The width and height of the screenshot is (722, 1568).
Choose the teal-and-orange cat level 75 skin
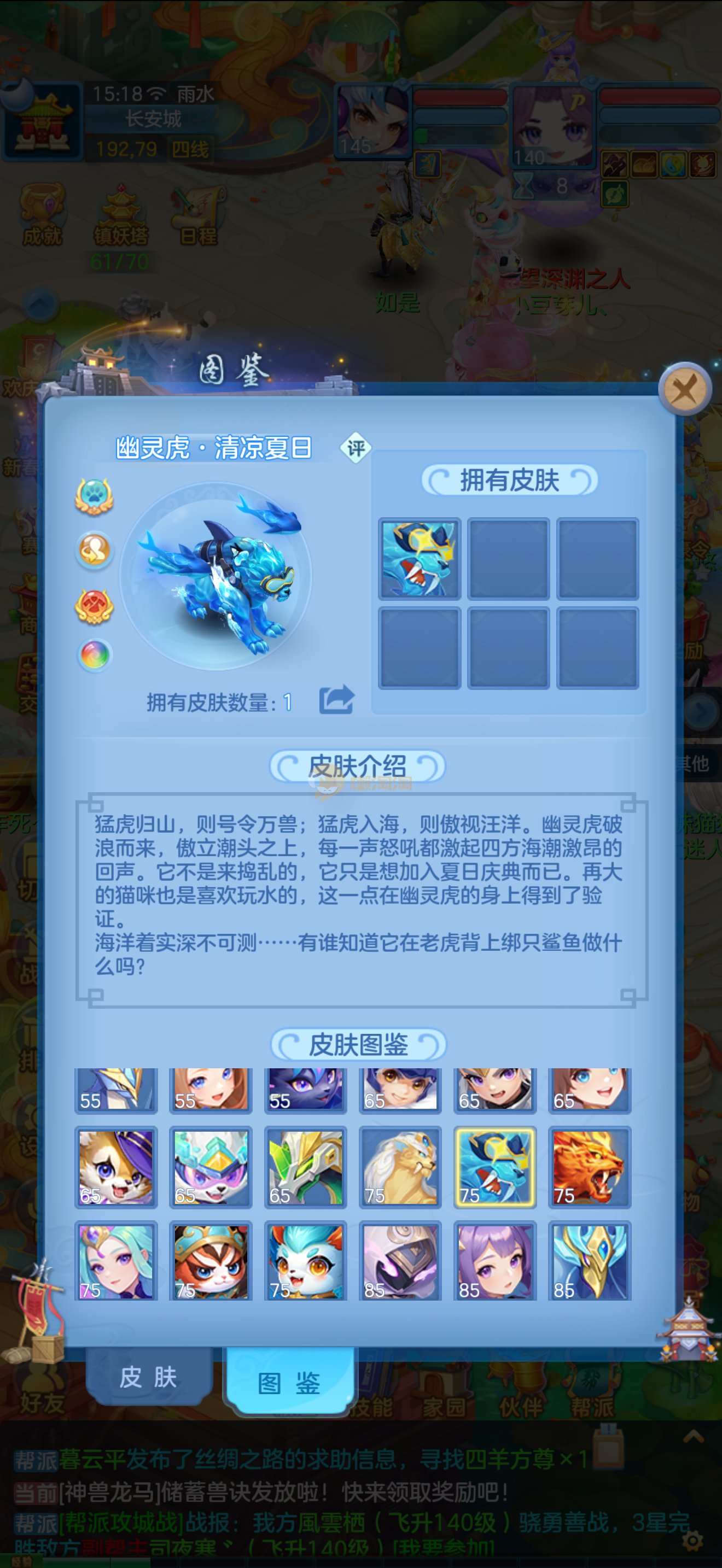tap(305, 1261)
